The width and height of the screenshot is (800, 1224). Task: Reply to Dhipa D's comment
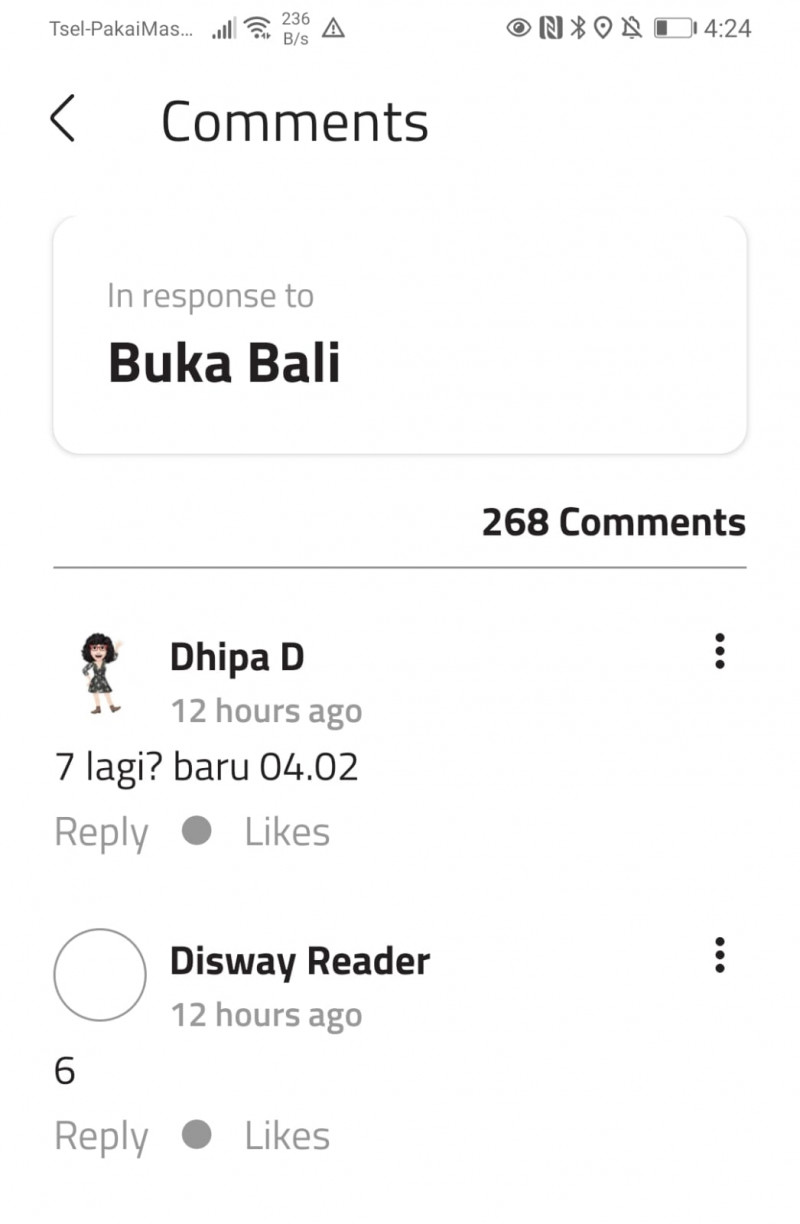click(101, 832)
